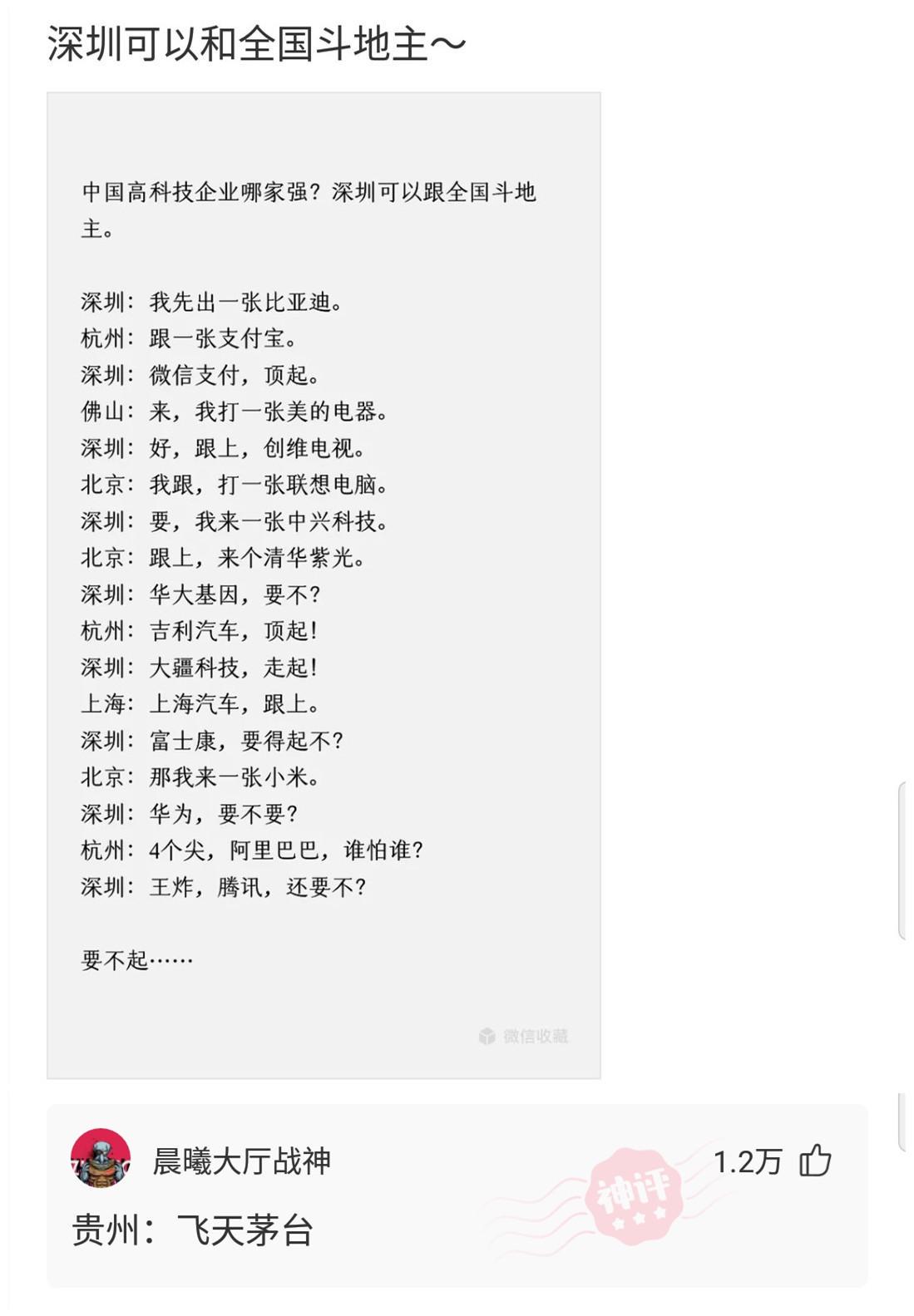Image resolution: width=914 pixels, height=1316 pixels.
Task: Like the comment by 晨曦大厅战神
Action: (815, 1161)
